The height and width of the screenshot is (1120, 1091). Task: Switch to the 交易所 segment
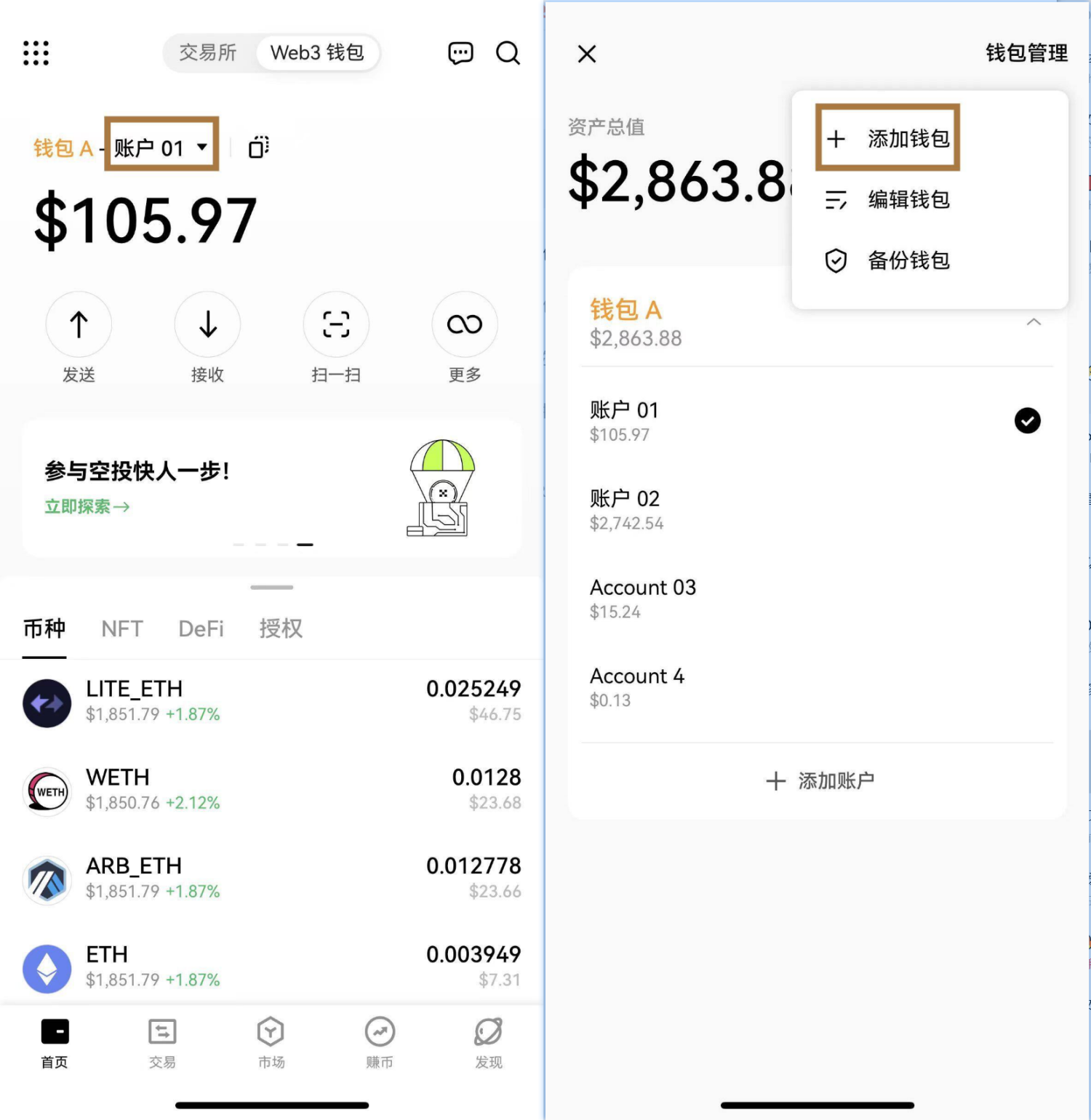pos(208,53)
